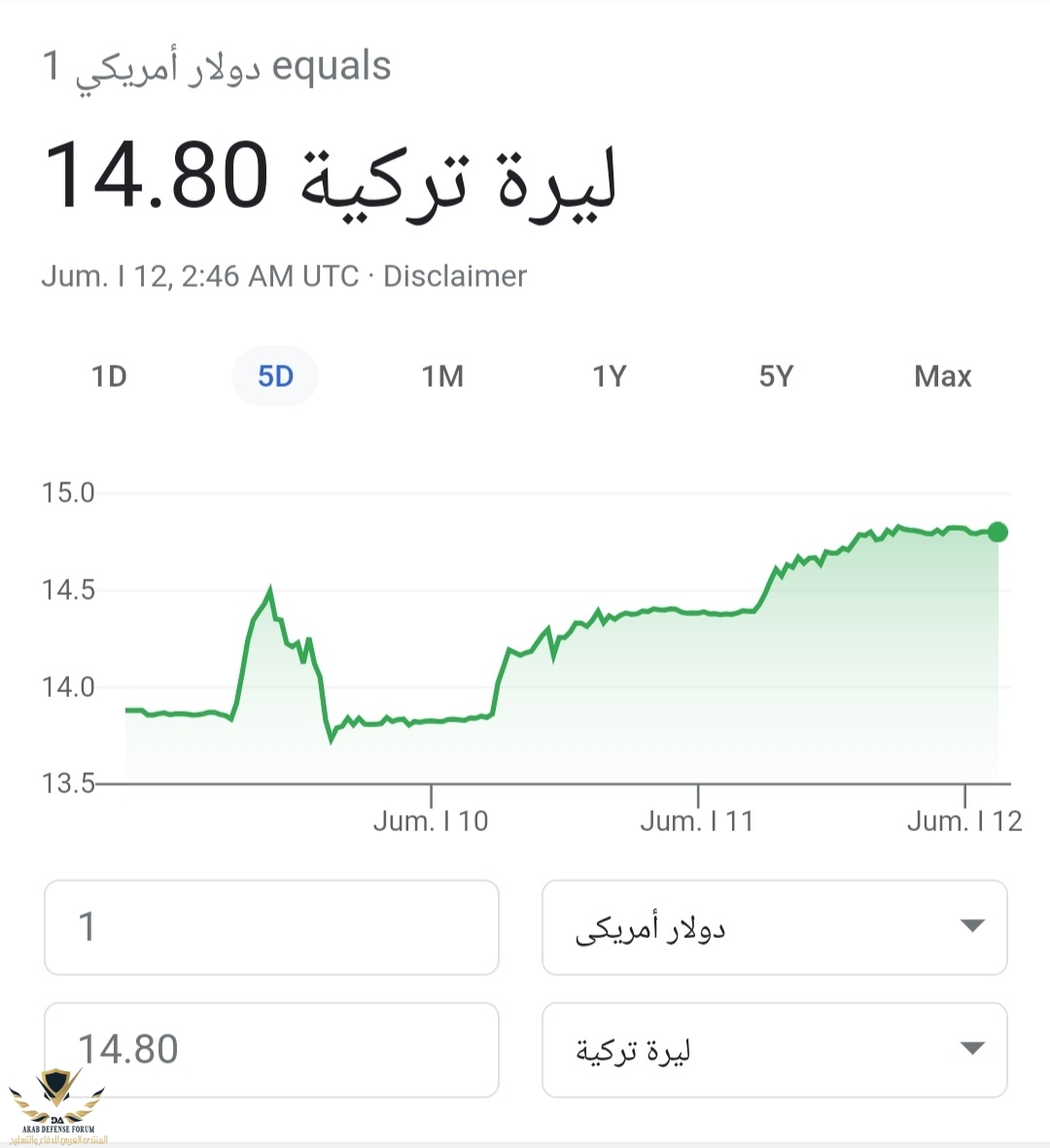1050x1148 pixels.
Task: Switch to the 1D chart range
Action: tap(109, 376)
